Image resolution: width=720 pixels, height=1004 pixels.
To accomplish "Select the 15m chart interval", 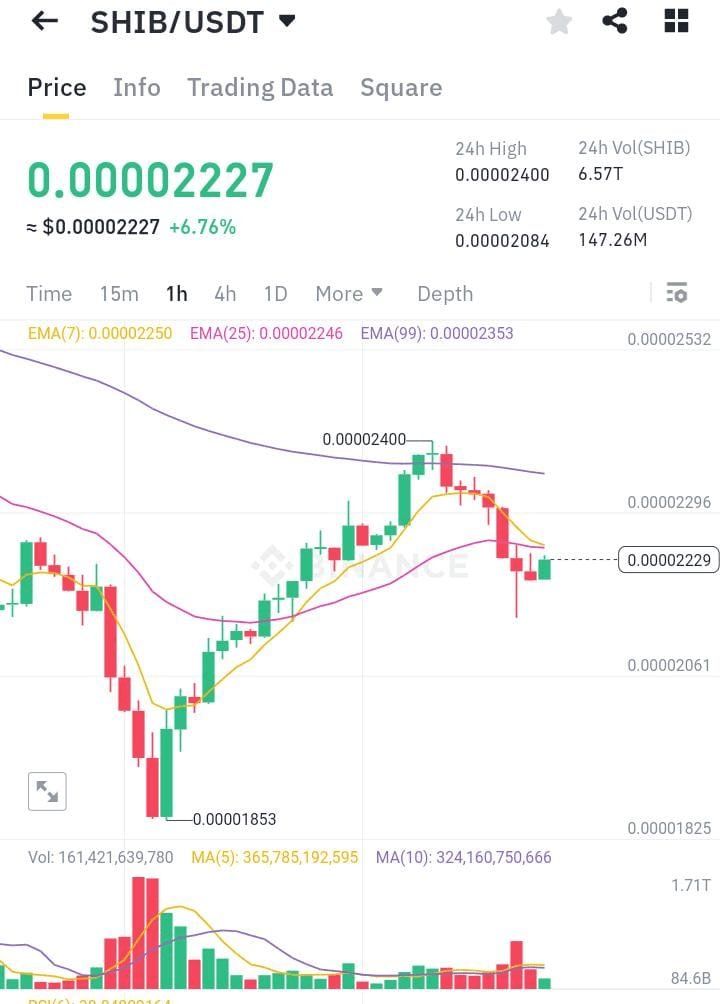I will 119,294.
